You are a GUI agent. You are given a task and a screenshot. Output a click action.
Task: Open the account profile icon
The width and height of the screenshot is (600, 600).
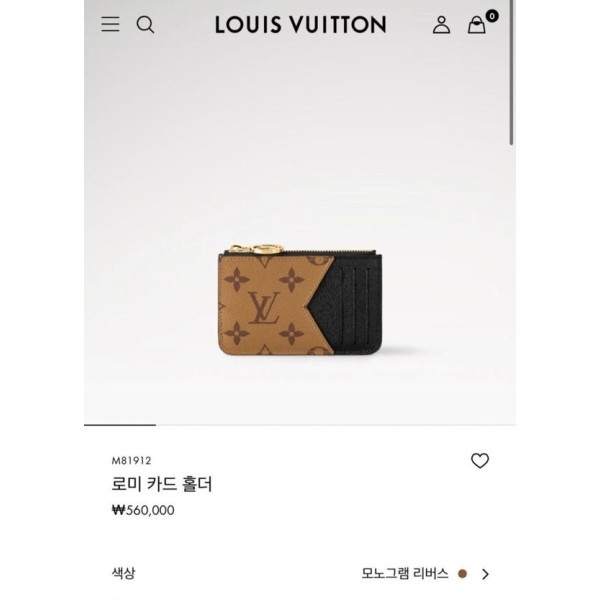tap(441, 25)
